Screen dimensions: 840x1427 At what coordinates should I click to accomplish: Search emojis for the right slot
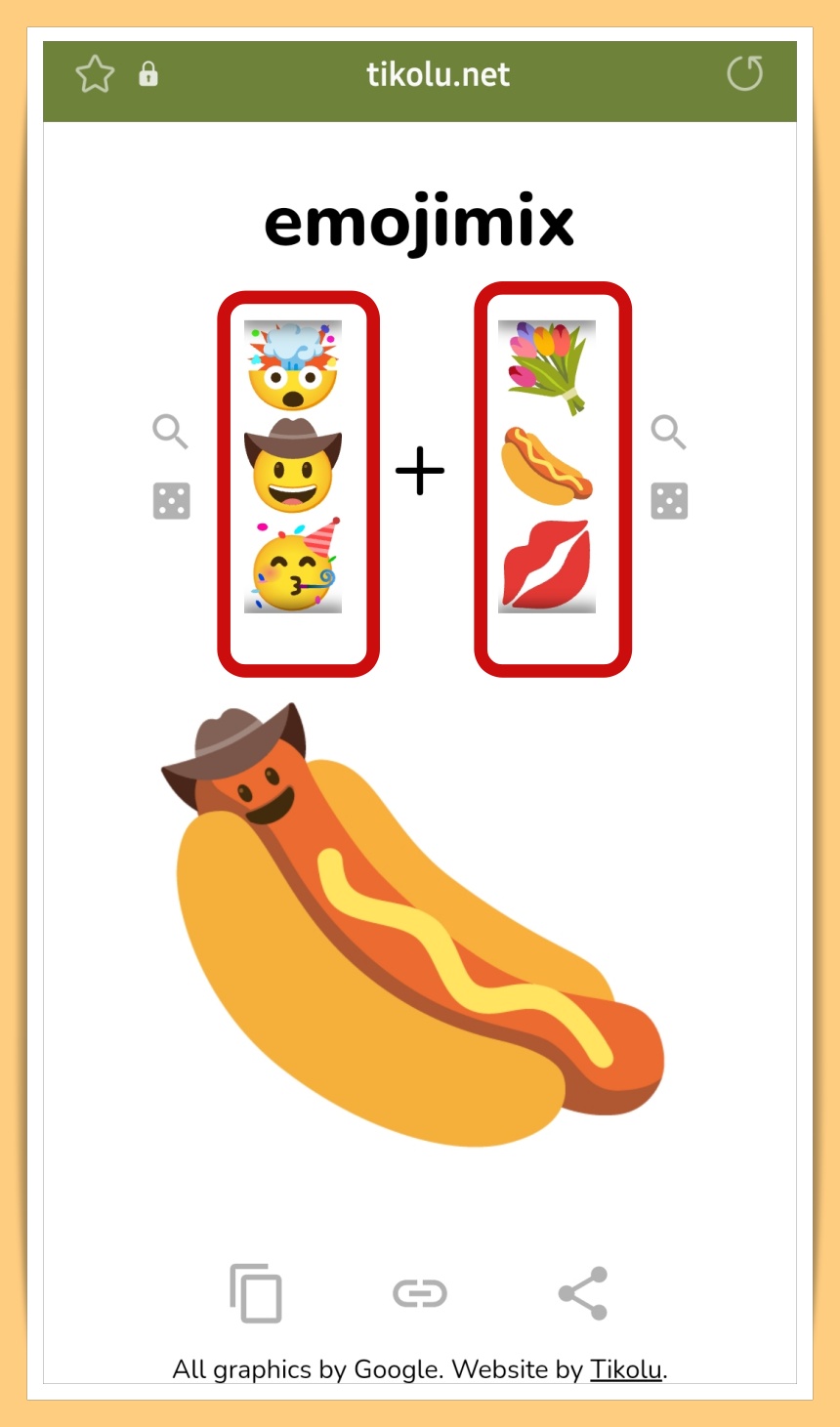(669, 431)
